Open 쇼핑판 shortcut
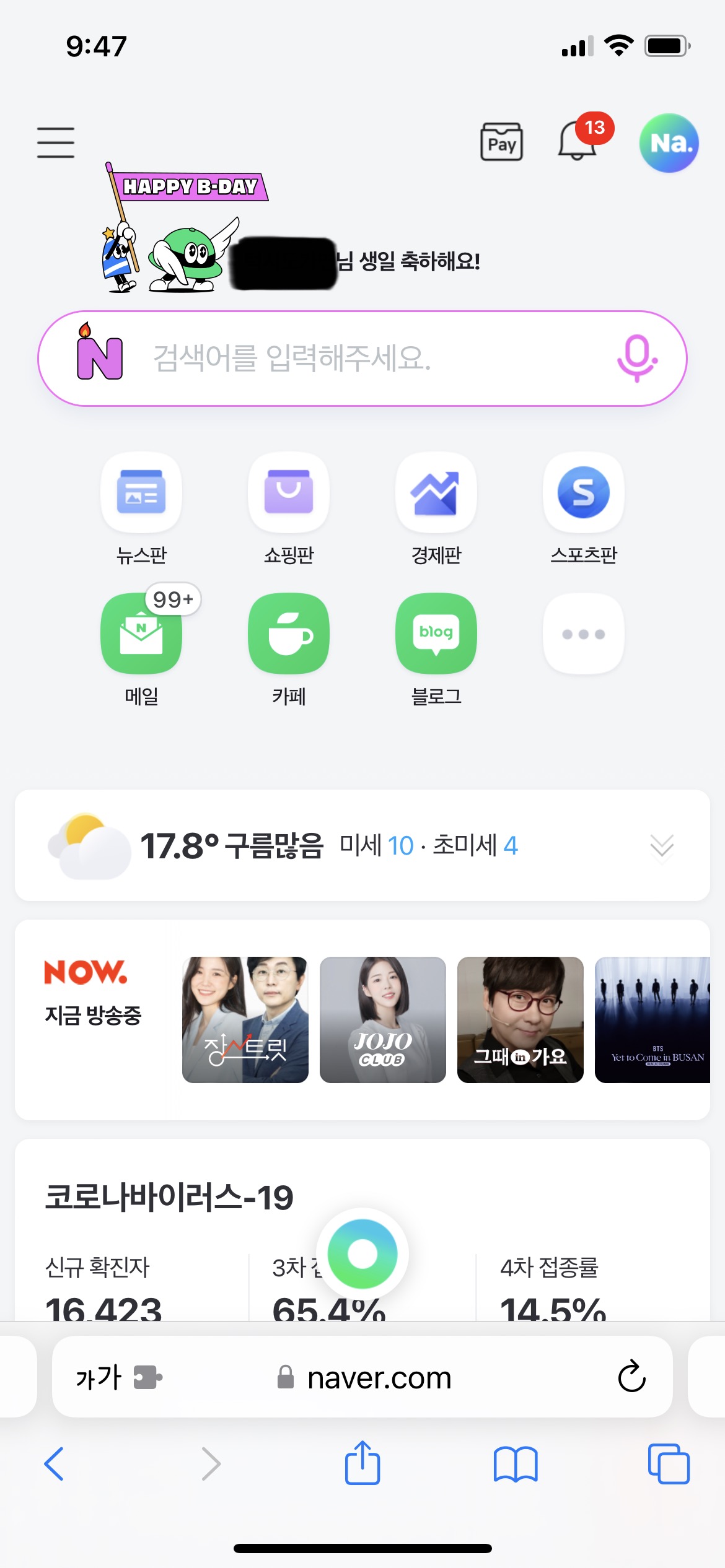Viewport: 725px width, 1568px height. [289, 493]
